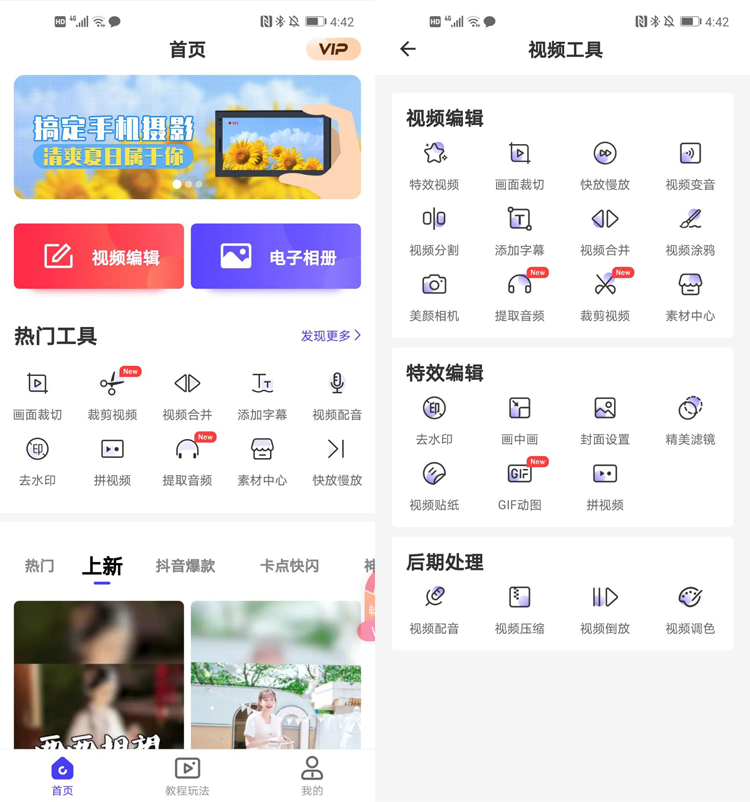Go to the 我的 tab
The image size is (750, 802).
point(312,776)
